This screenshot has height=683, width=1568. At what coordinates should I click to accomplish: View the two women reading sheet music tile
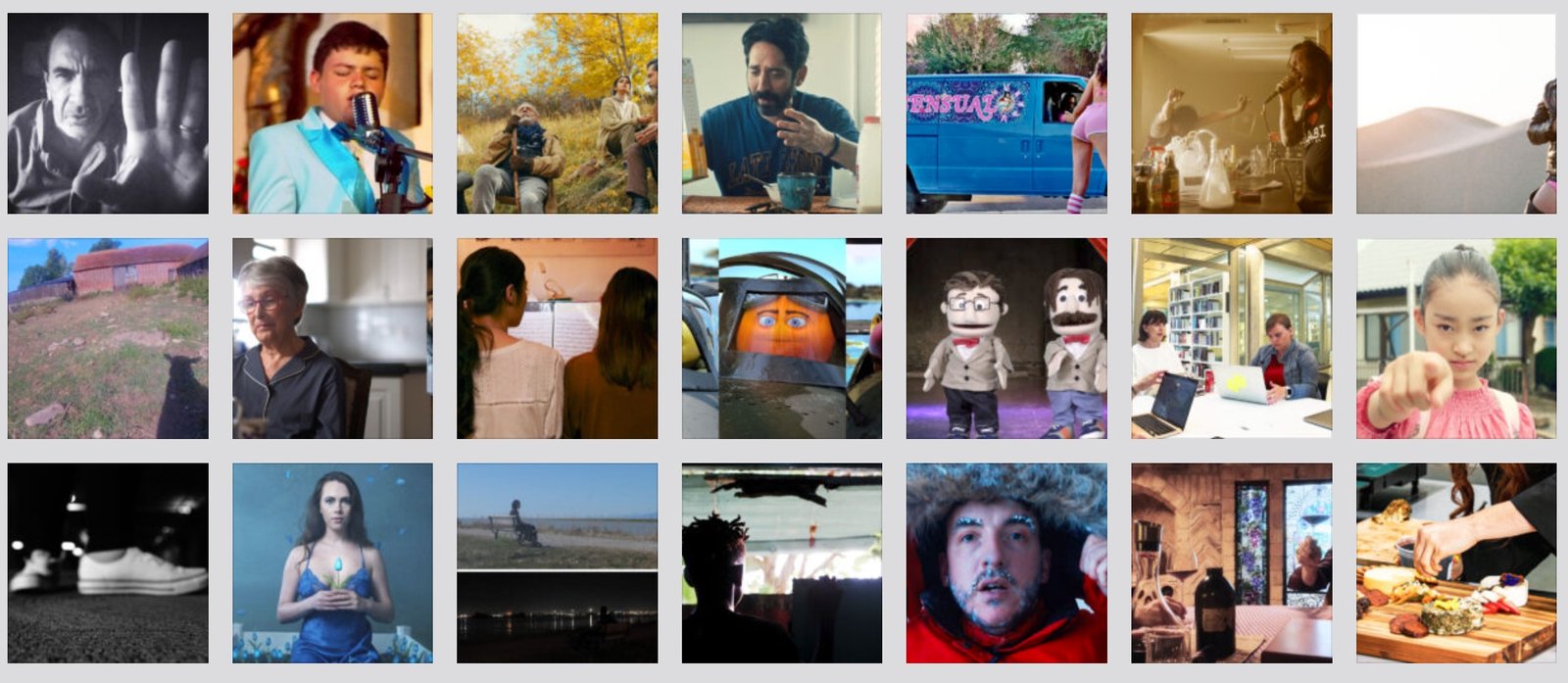coord(557,338)
